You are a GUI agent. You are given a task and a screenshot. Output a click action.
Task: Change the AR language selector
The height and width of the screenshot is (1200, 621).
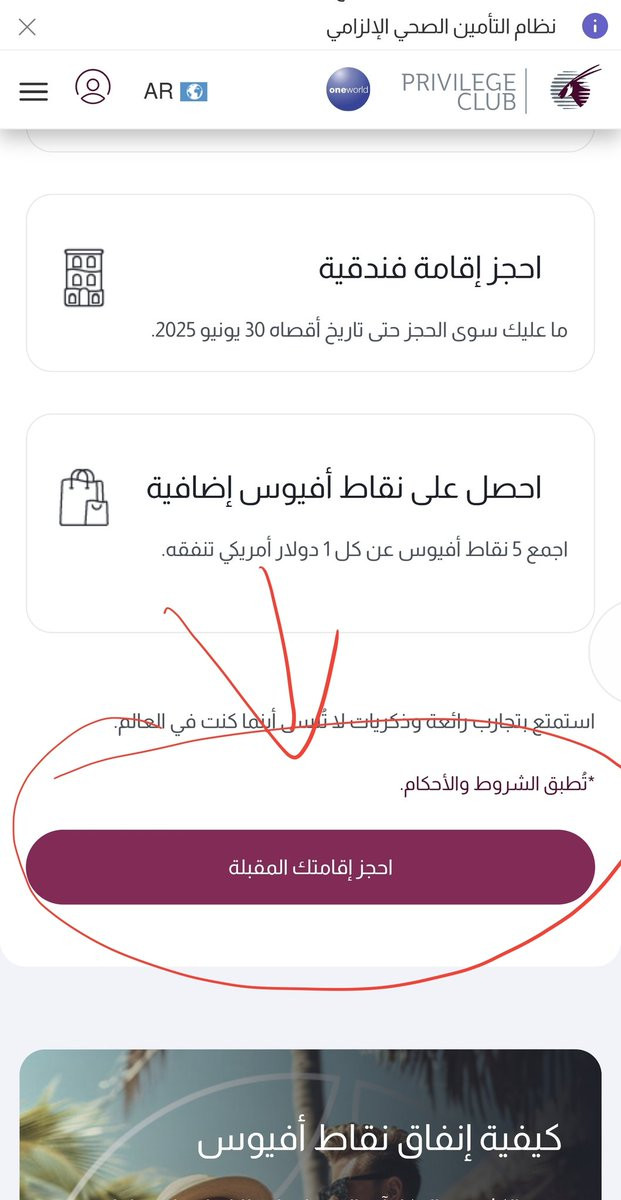coord(175,92)
